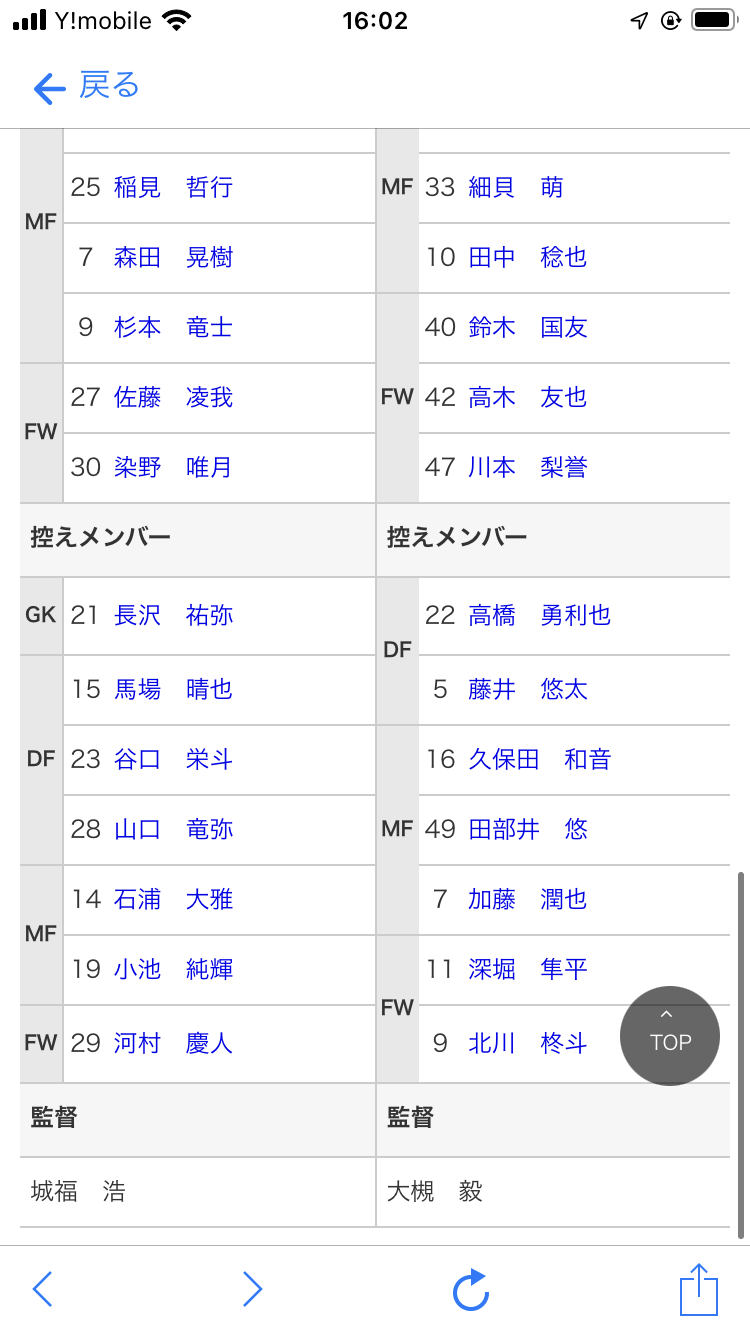
Task: Tap the 戻る back button
Action: [x=86, y=87]
